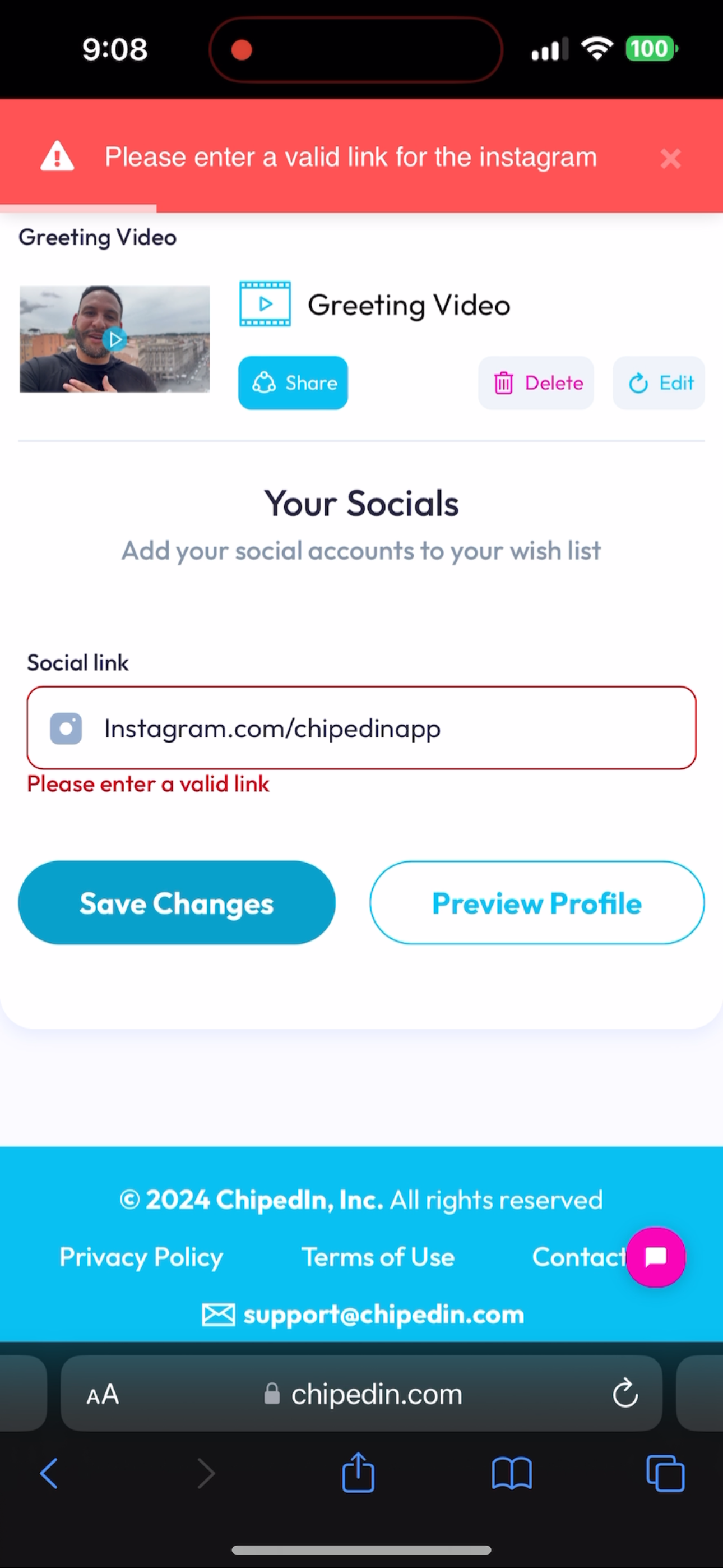
Task: Open the Privacy Policy link
Action: click(141, 1257)
